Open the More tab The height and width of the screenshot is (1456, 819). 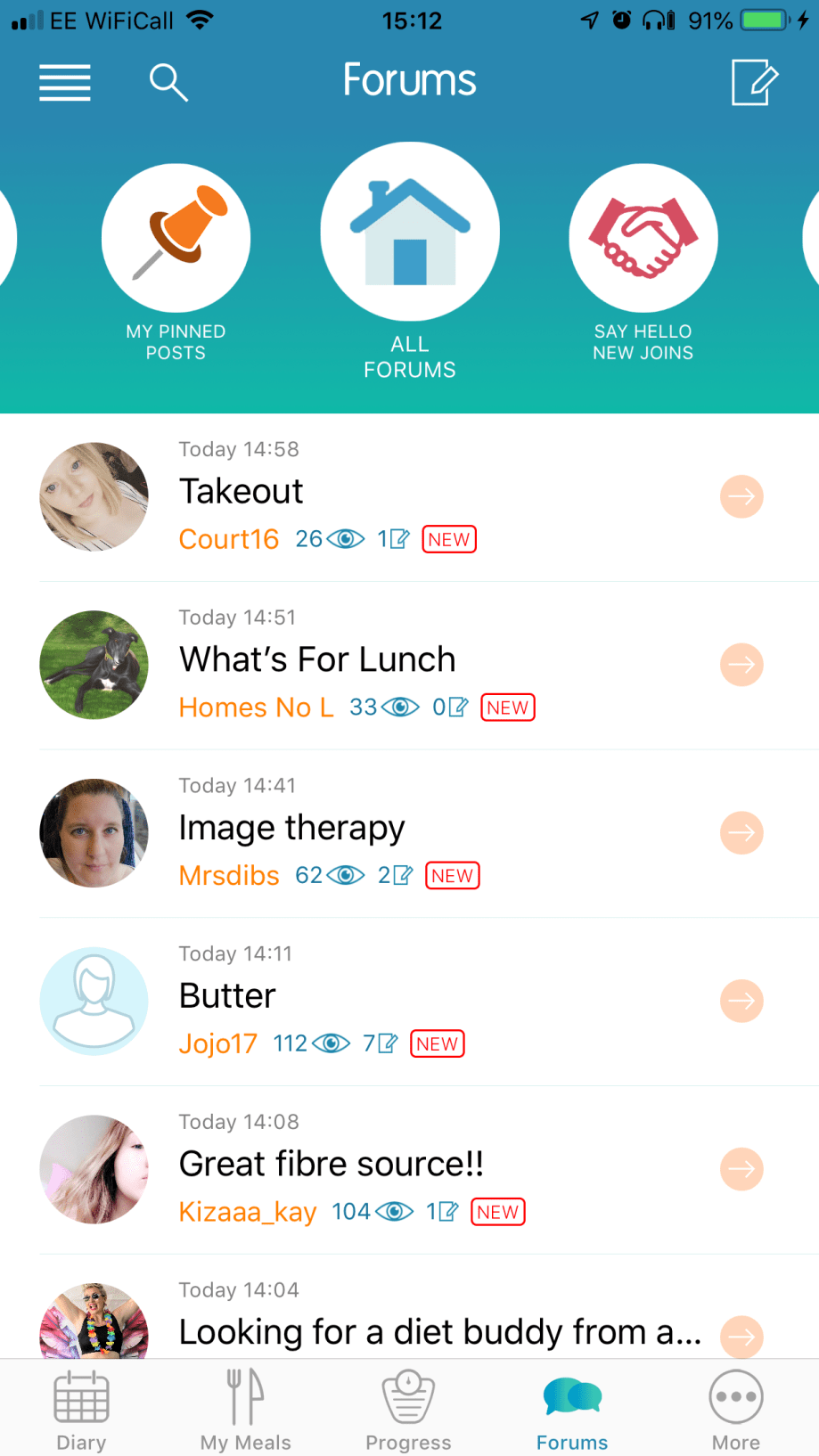[735, 1410]
